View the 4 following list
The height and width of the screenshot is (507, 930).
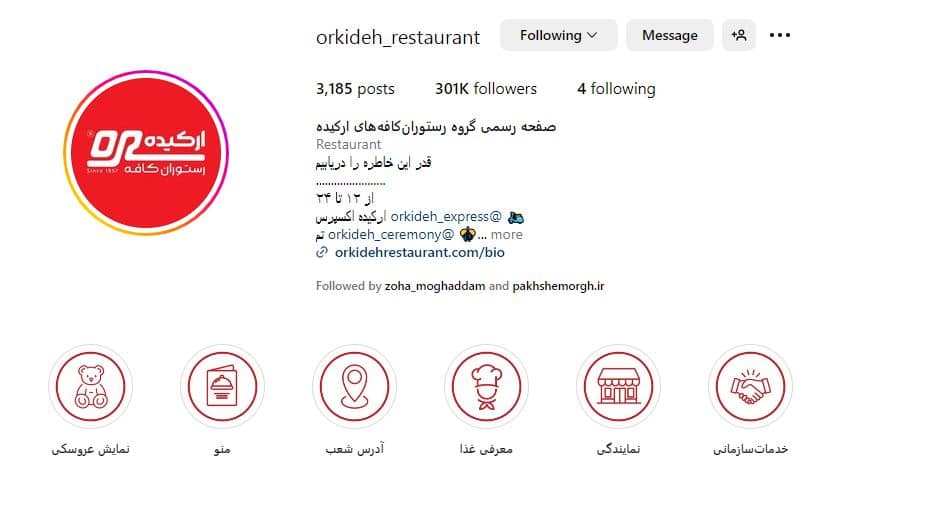[615, 89]
